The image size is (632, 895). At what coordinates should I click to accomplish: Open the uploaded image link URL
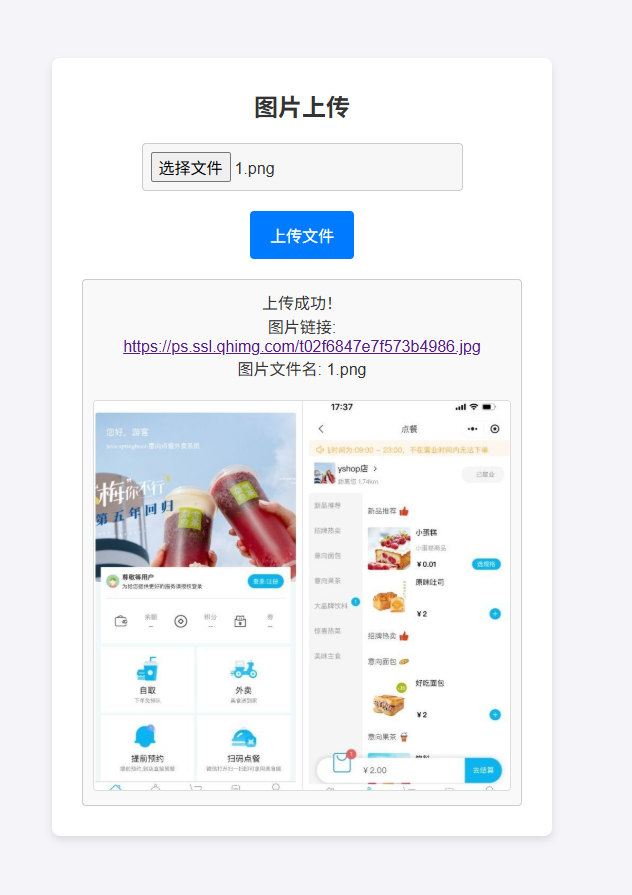pyautogui.click(x=301, y=347)
